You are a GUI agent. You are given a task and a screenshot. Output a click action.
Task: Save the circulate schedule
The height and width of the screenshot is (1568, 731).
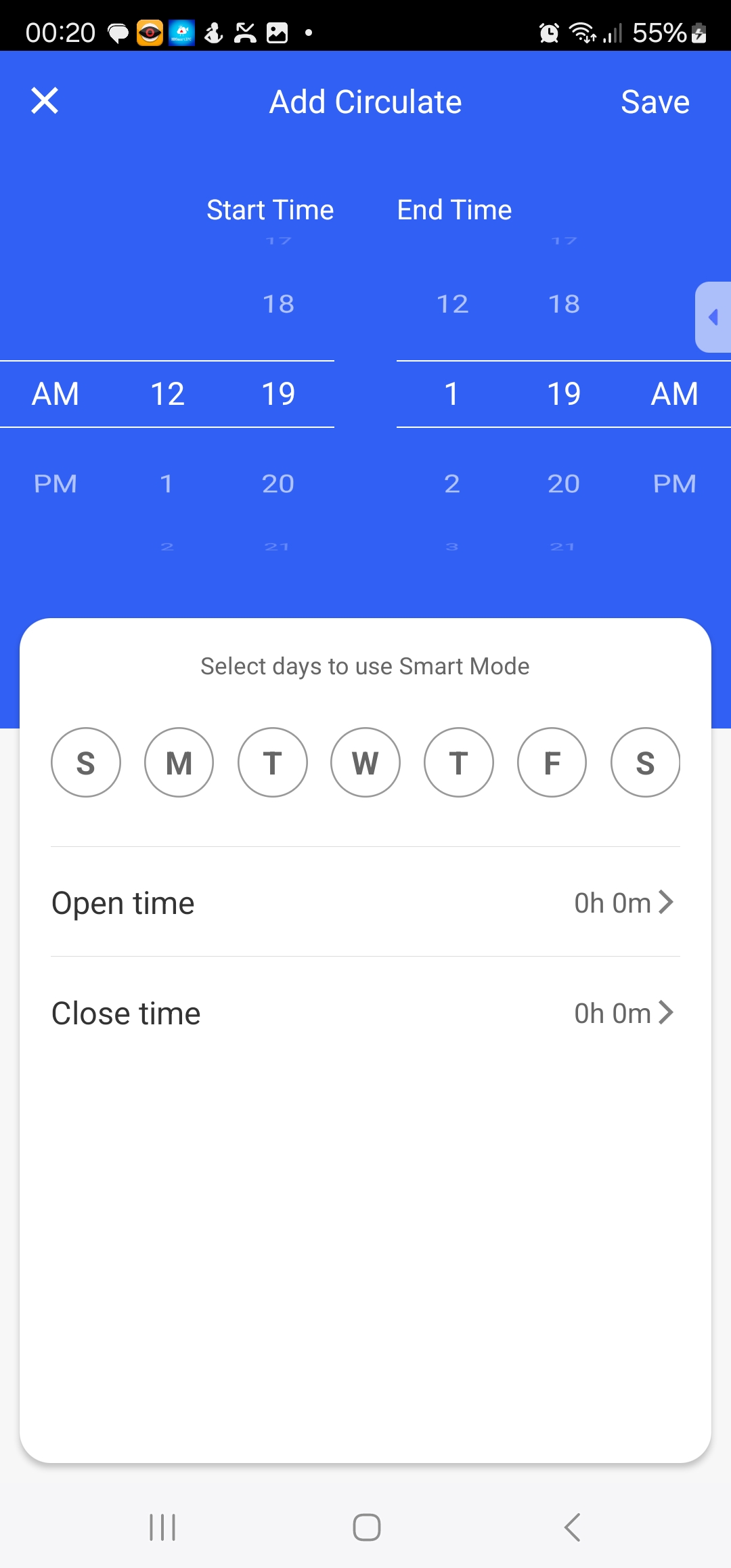[x=655, y=102]
